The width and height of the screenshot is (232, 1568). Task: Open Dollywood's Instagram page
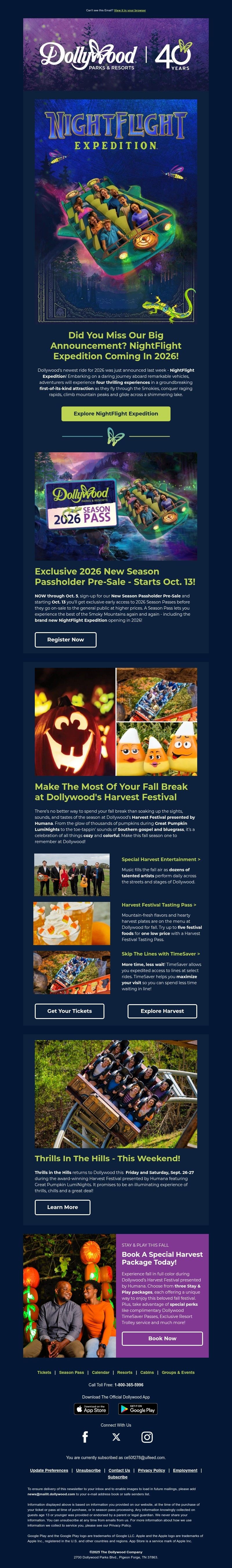pos(147,1437)
